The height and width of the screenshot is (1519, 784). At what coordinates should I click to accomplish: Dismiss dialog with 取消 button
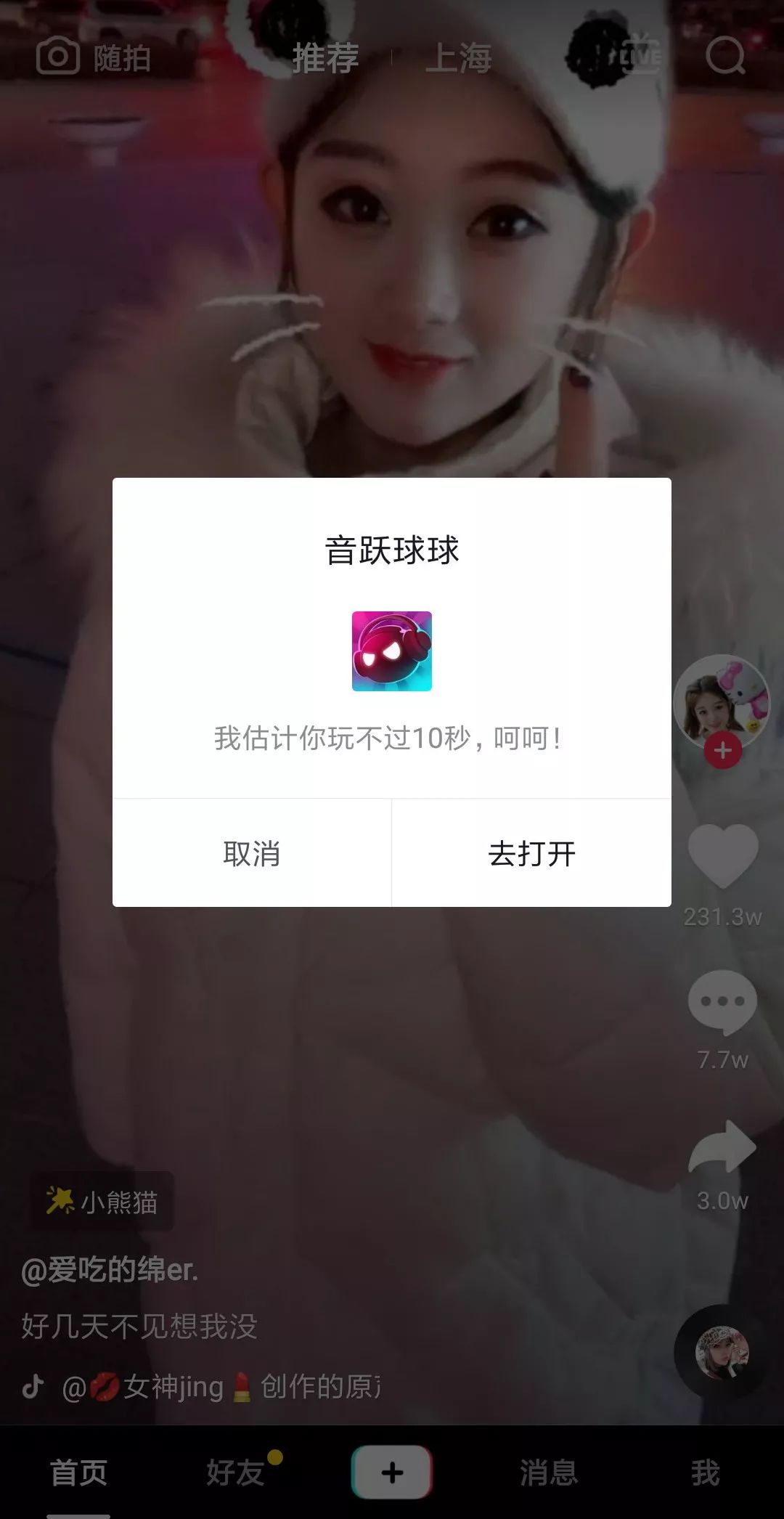pos(252,853)
